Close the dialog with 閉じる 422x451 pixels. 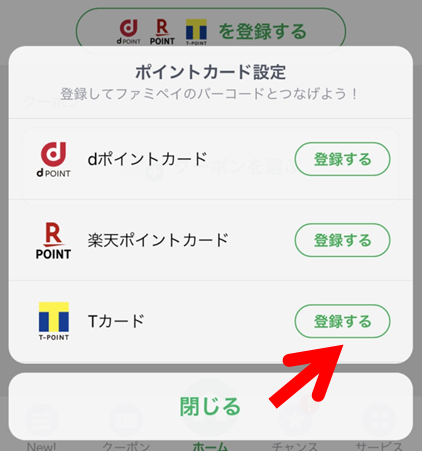coord(211,407)
